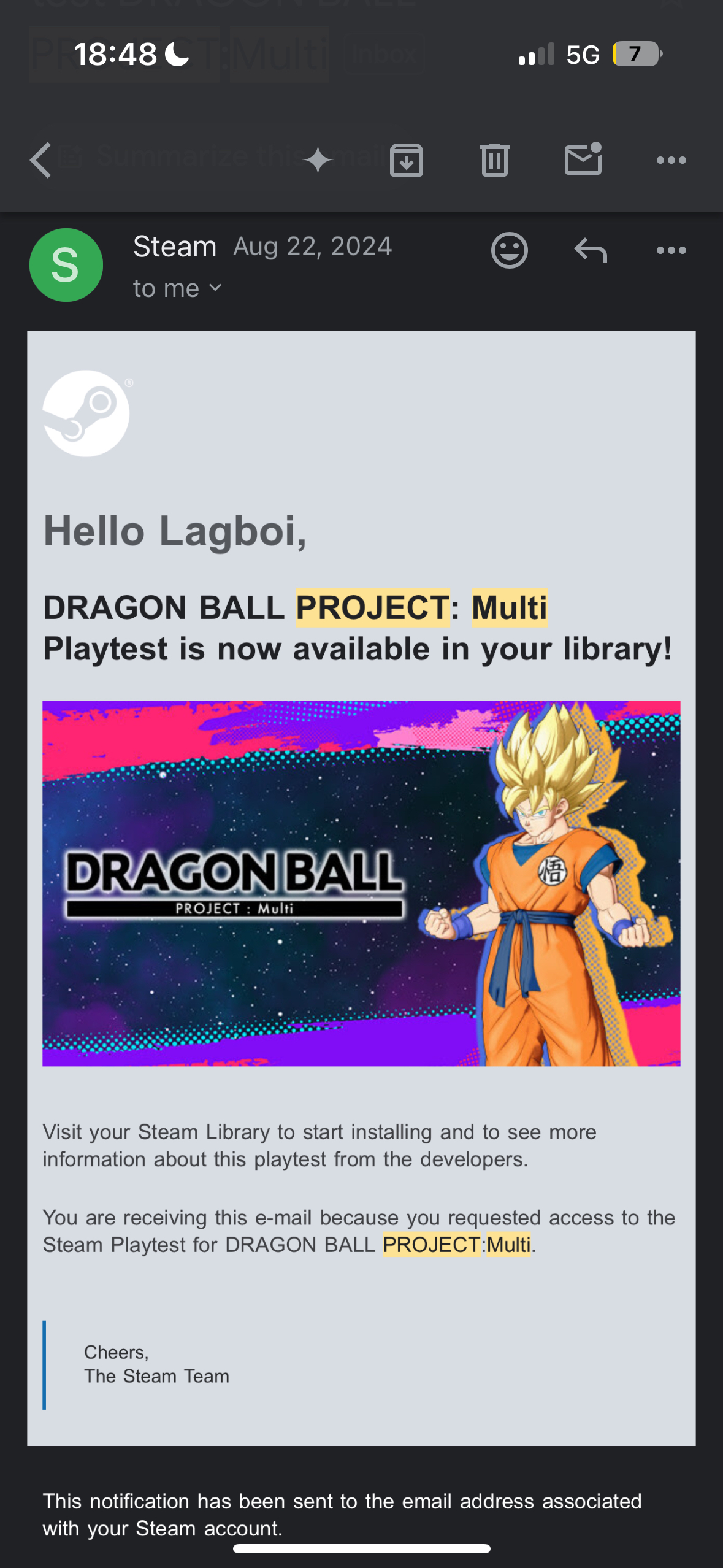Go back to the inbox

[41, 160]
